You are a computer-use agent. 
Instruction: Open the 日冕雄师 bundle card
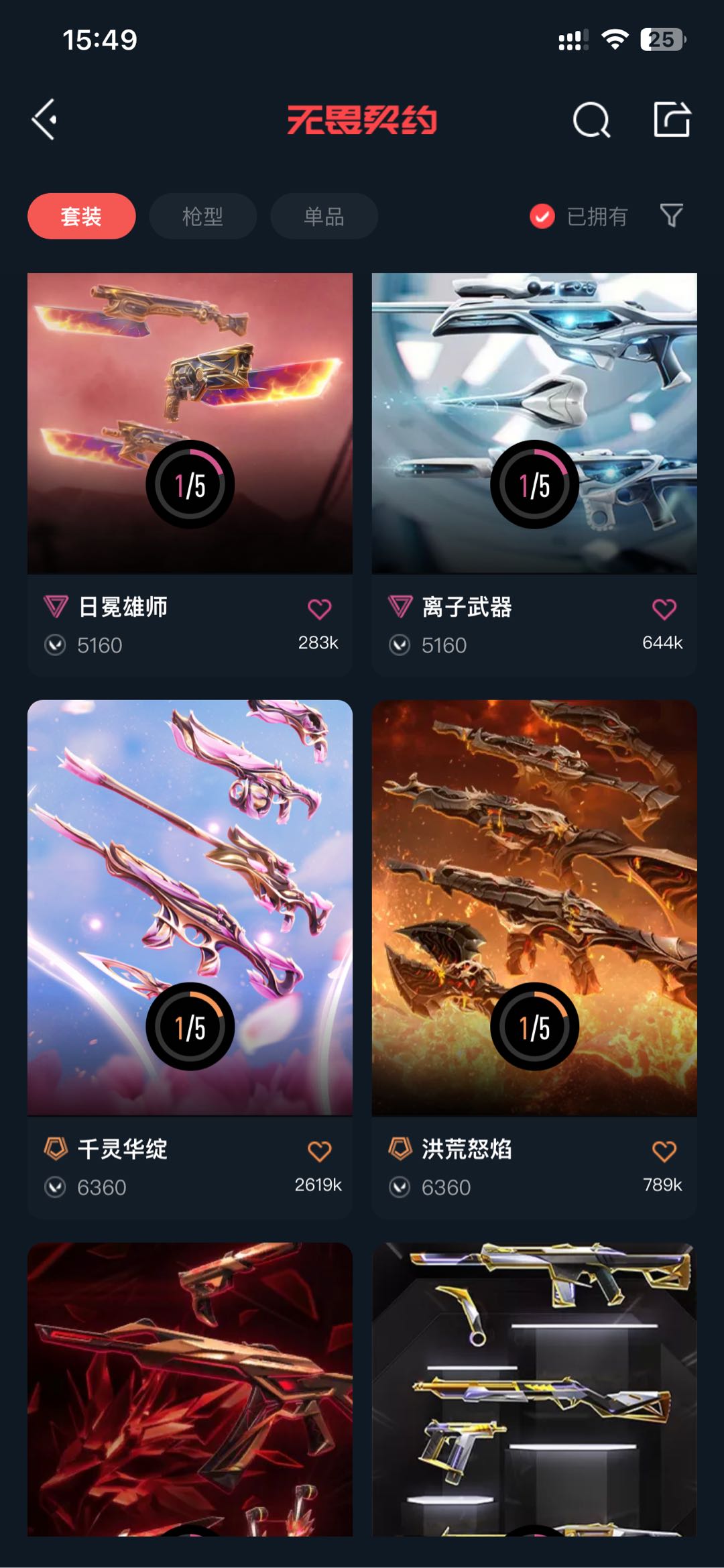click(x=190, y=423)
